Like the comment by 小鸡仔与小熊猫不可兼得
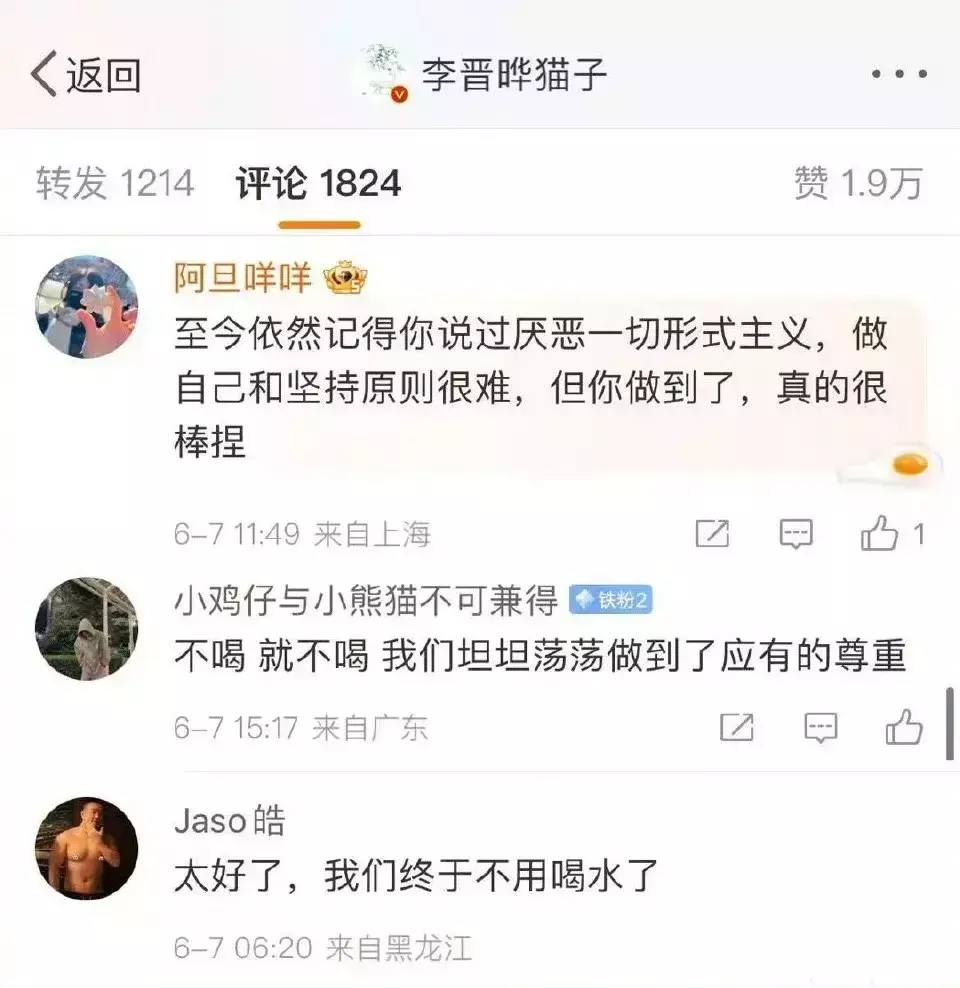This screenshot has width=960, height=988. pyautogui.click(x=904, y=727)
